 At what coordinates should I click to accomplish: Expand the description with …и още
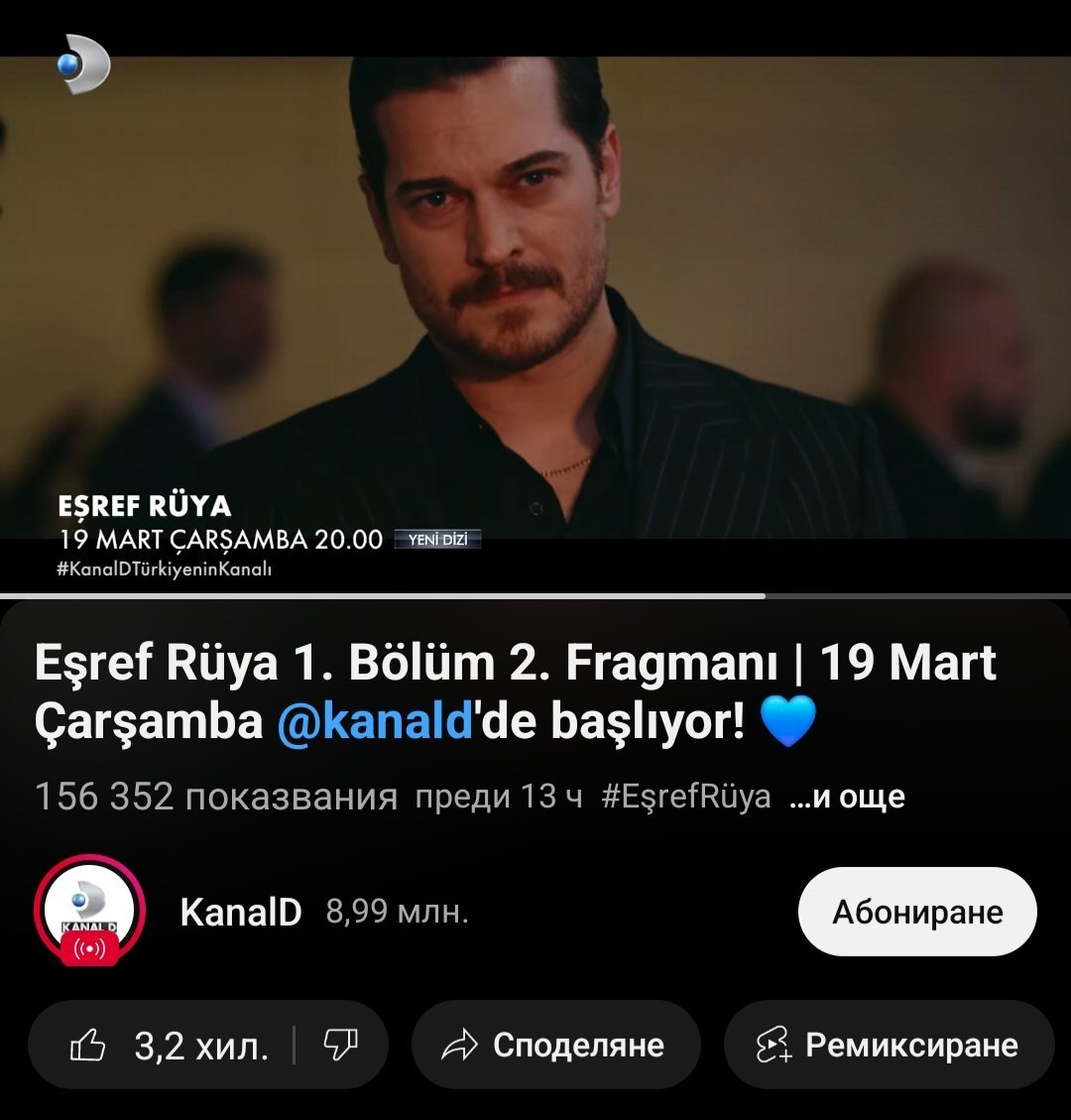[x=847, y=797]
